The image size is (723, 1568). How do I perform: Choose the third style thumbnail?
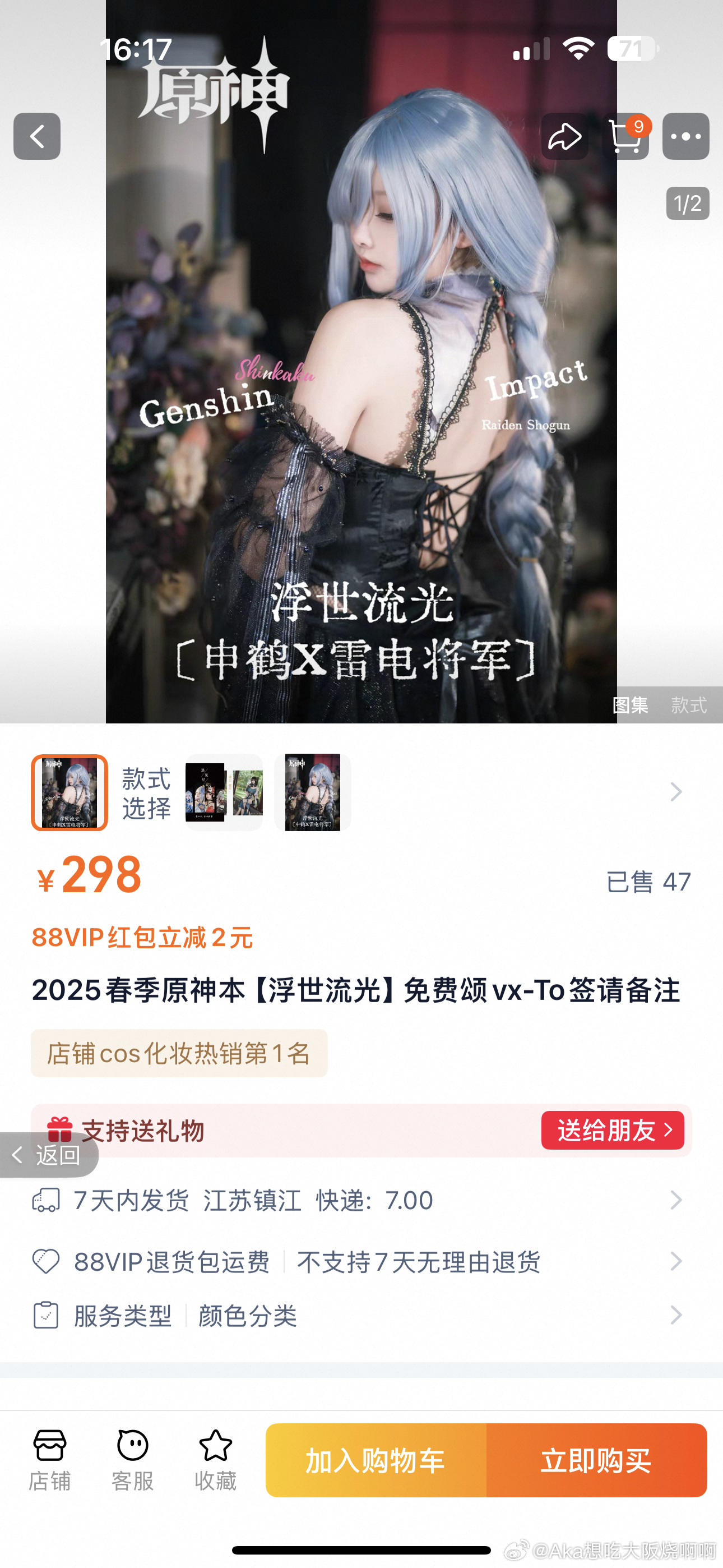[312, 792]
